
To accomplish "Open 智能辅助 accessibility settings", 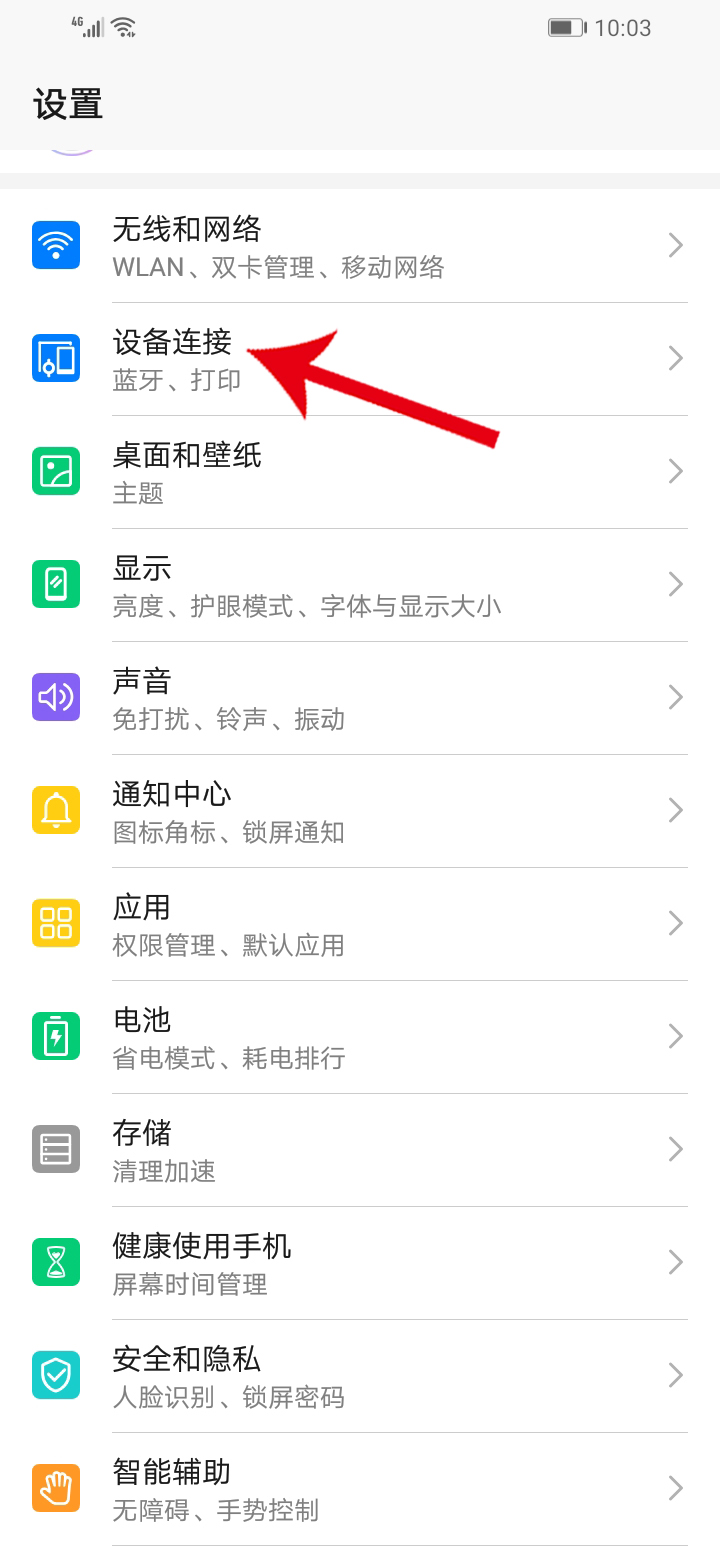I will (360, 1489).
